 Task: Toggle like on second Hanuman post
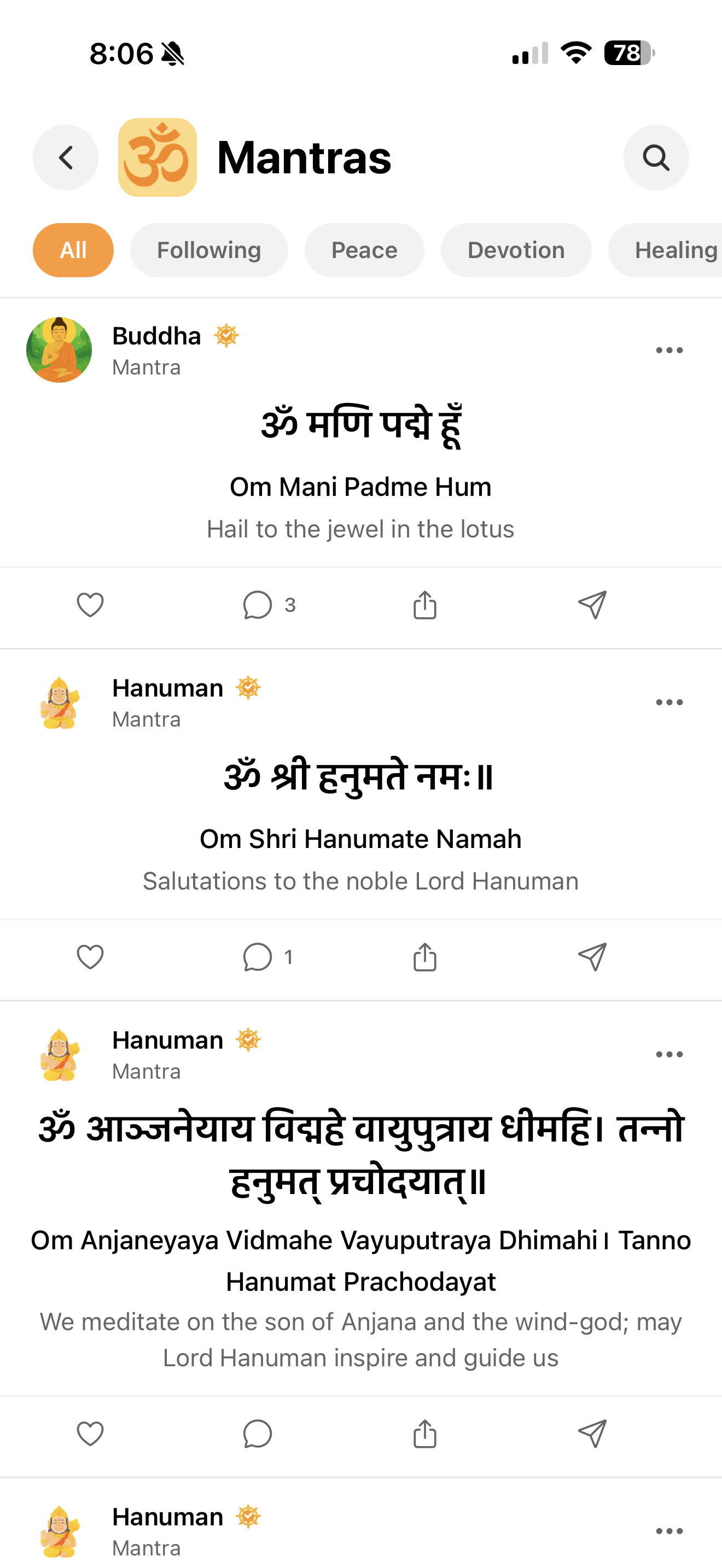coord(90,957)
